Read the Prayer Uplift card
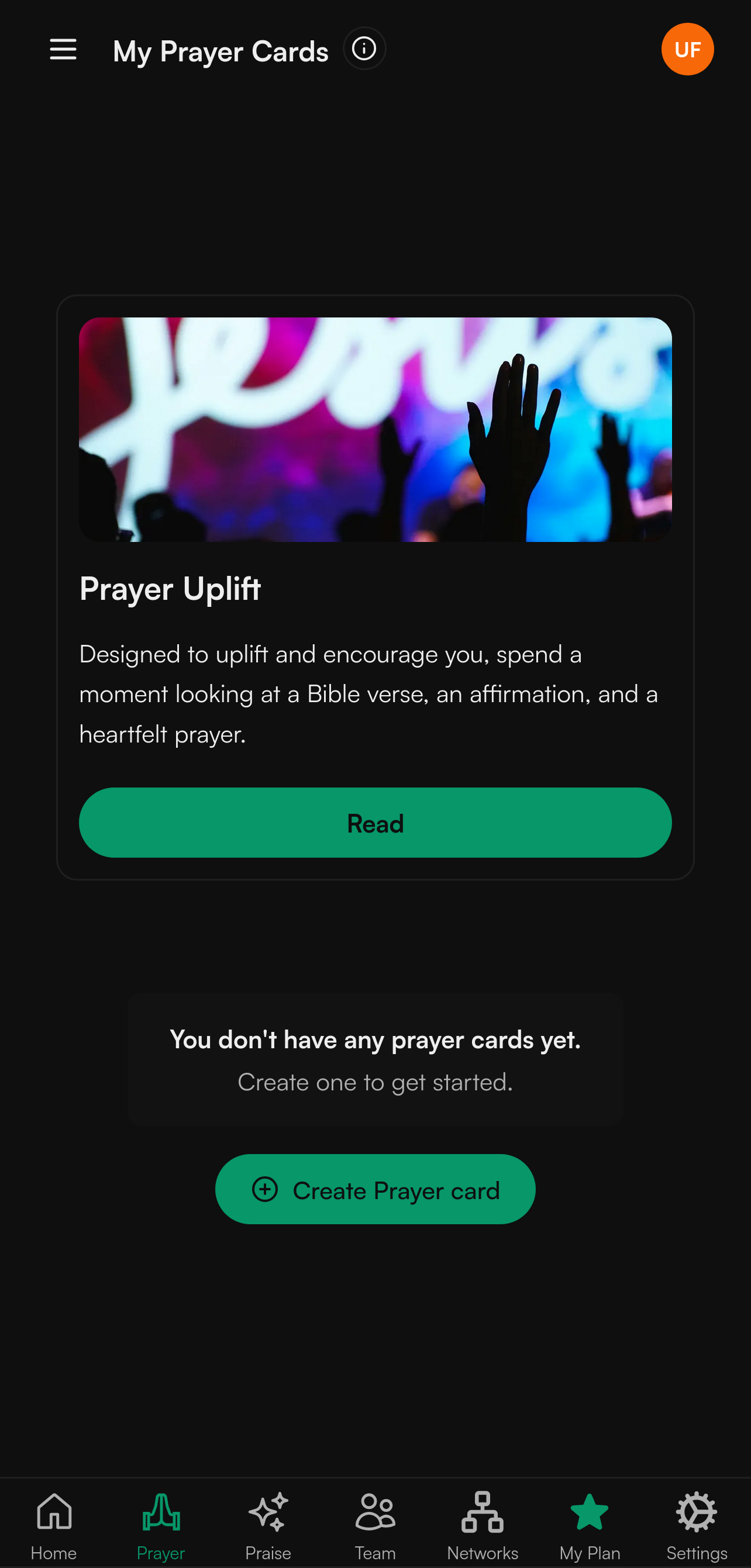This screenshot has height=1568, width=751. (375, 823)
